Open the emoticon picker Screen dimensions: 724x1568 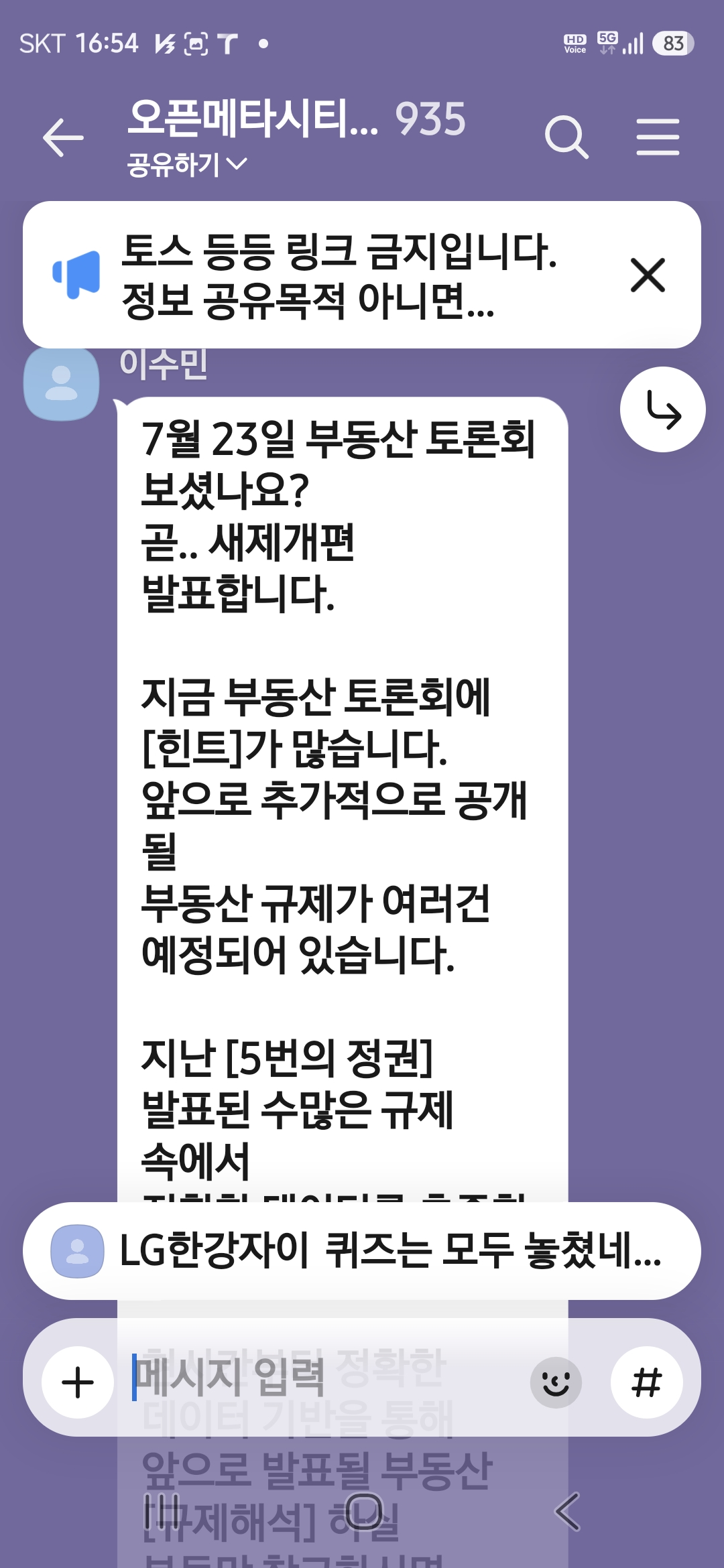coord(556,1382)
